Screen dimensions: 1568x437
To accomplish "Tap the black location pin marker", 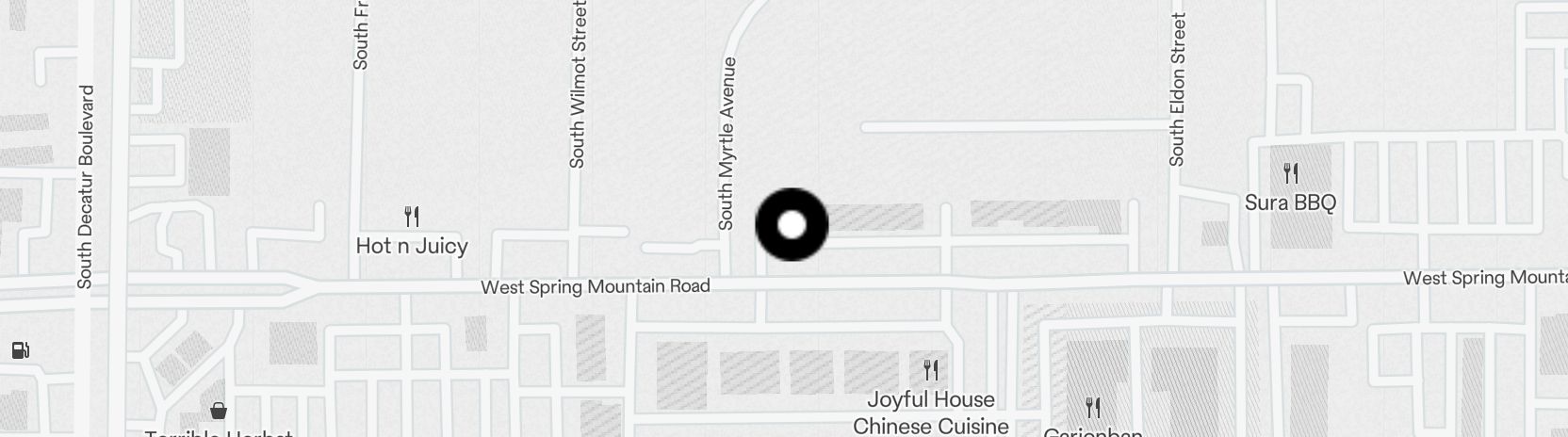I will (x=792, y=224).
